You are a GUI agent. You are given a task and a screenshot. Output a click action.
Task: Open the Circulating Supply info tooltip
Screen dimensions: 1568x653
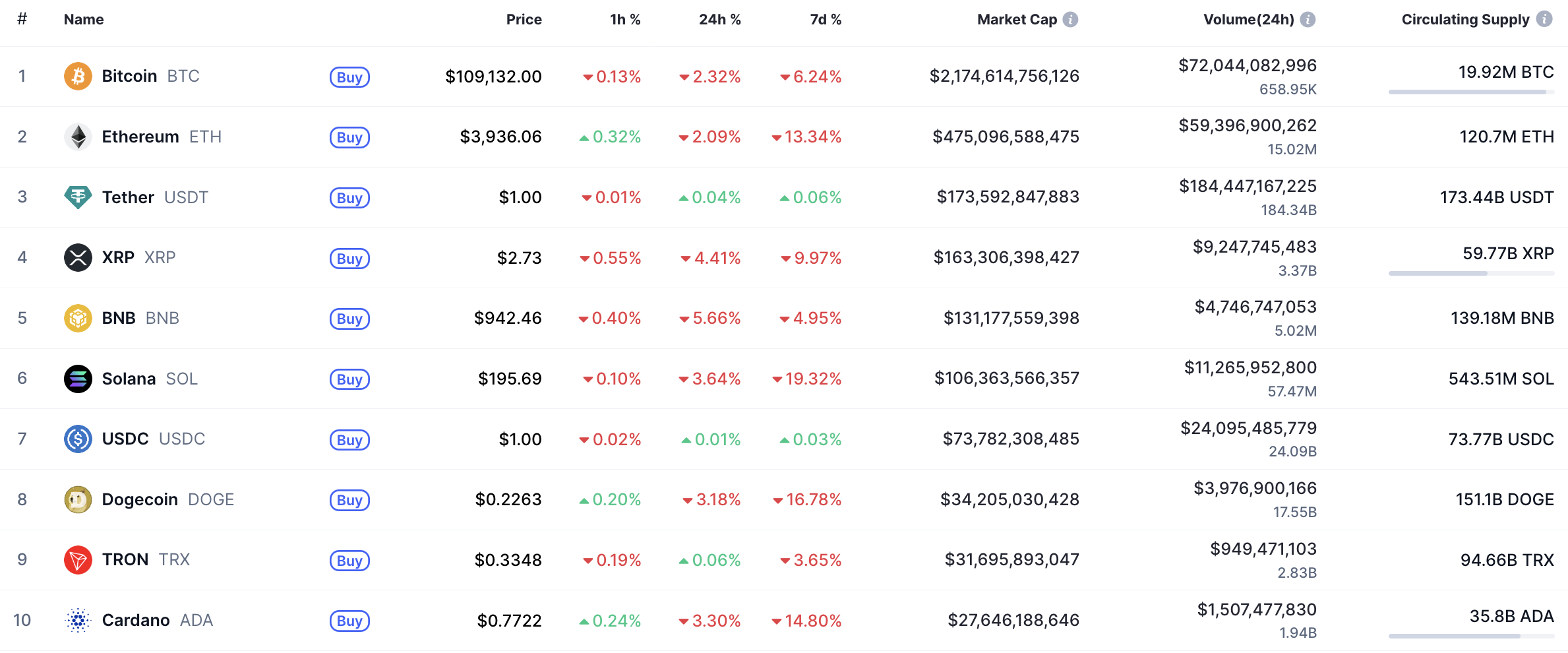[x=1544, y=19]
